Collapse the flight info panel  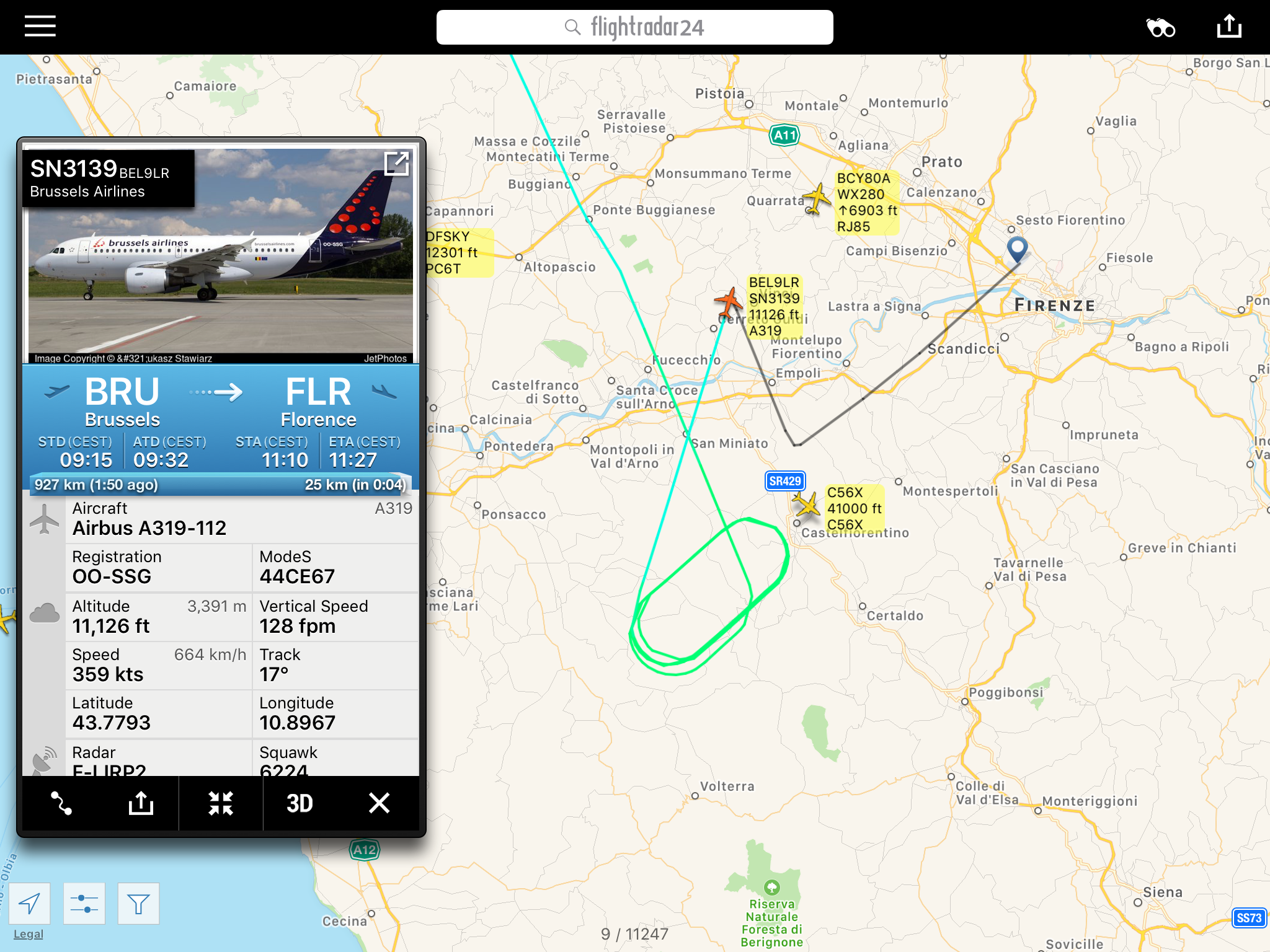(x=221, y=803)
